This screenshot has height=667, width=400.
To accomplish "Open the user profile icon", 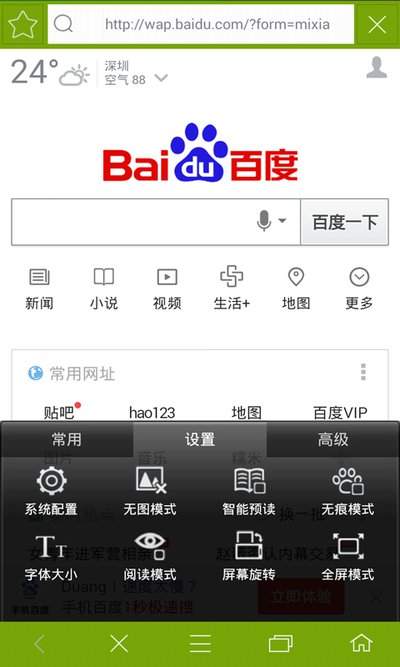I will (377, 68).
